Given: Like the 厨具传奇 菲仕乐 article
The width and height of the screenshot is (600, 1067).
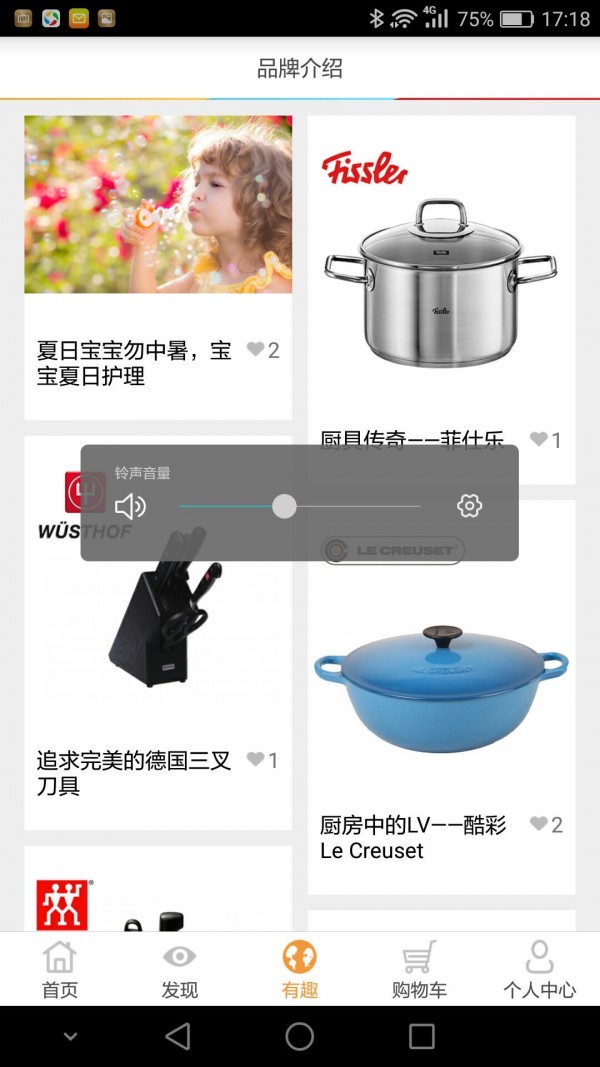Looking at the screenshot, I should pos(545,439).
